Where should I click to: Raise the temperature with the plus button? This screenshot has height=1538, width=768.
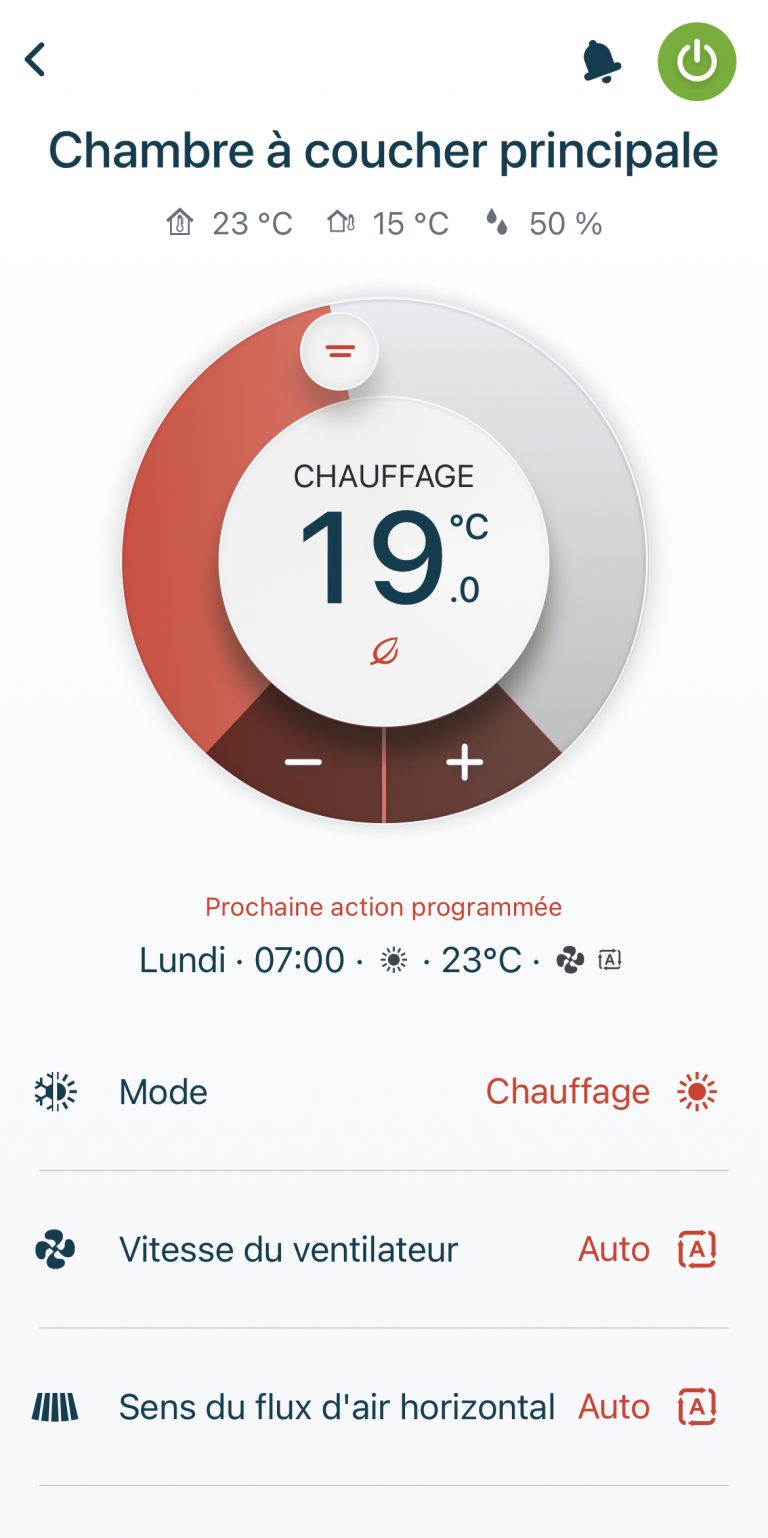[464, 763]
